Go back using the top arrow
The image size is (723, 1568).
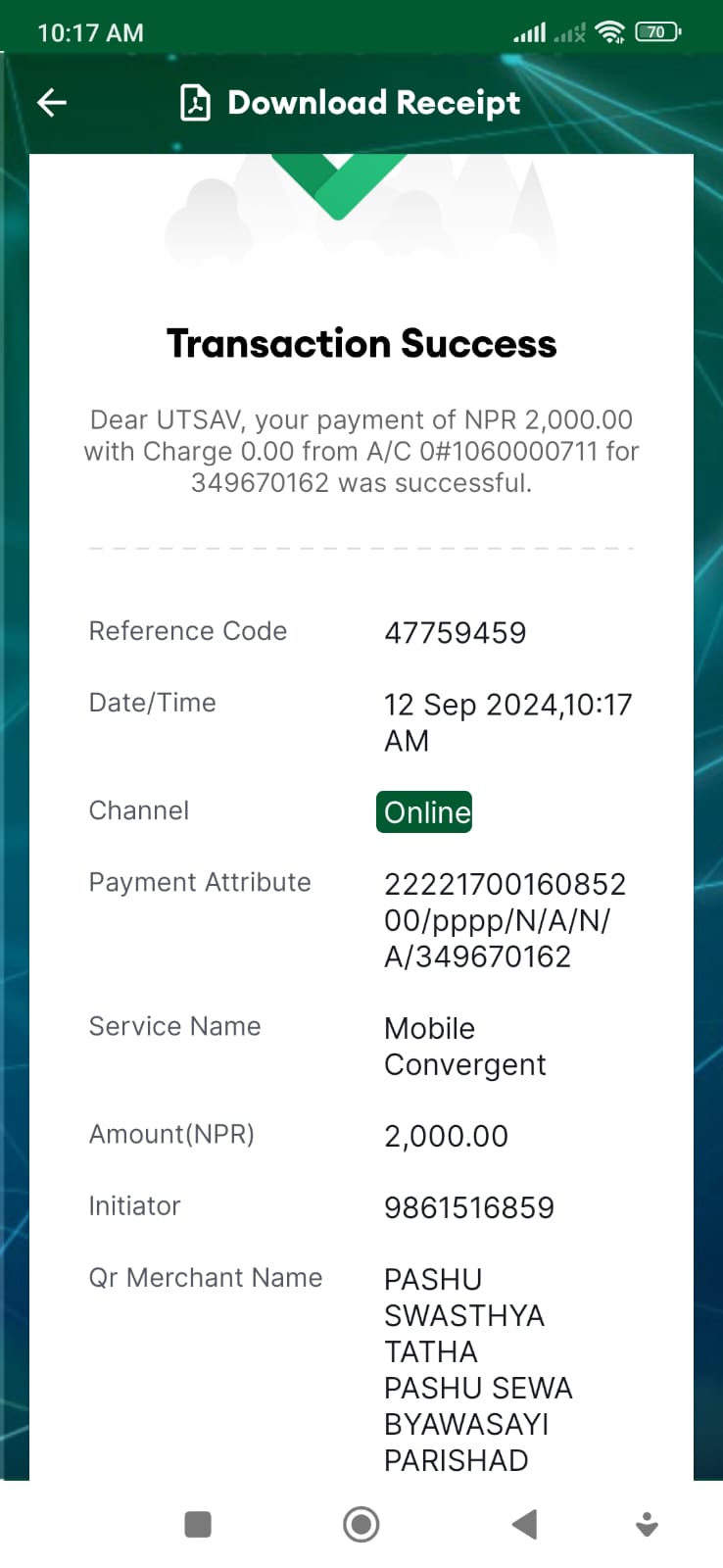click(x=52, y=102)
